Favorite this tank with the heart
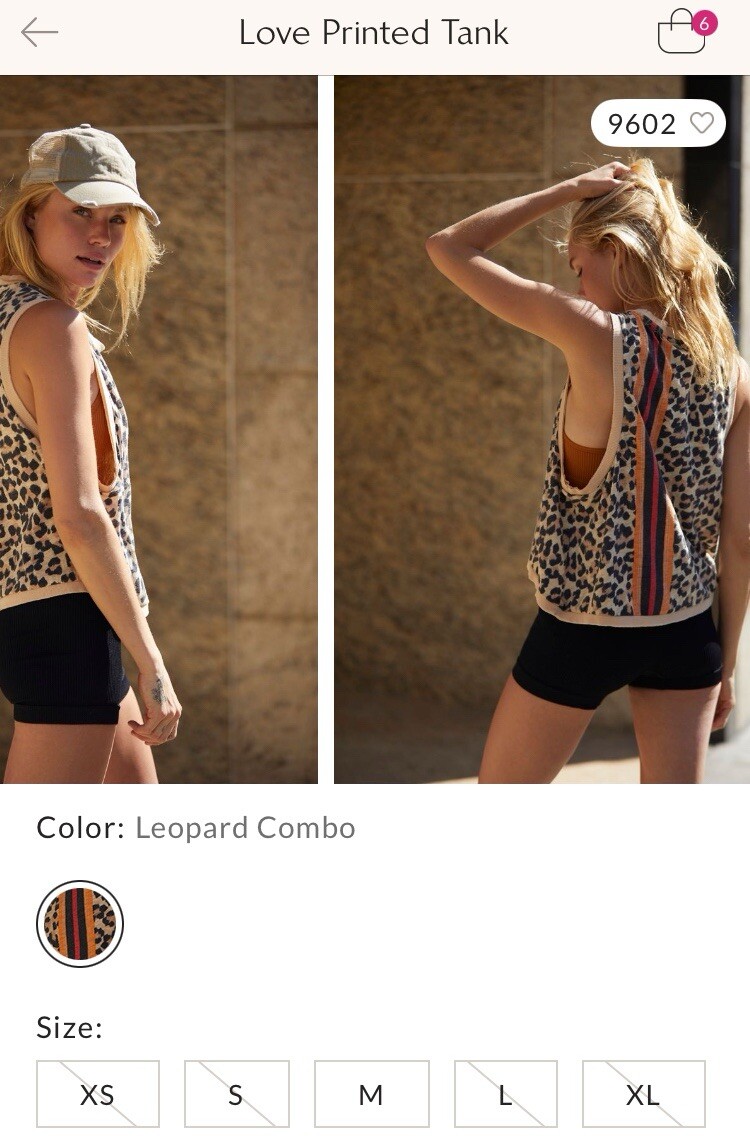This screenshot has width=750, height=1140. click(x=703, y=124)
